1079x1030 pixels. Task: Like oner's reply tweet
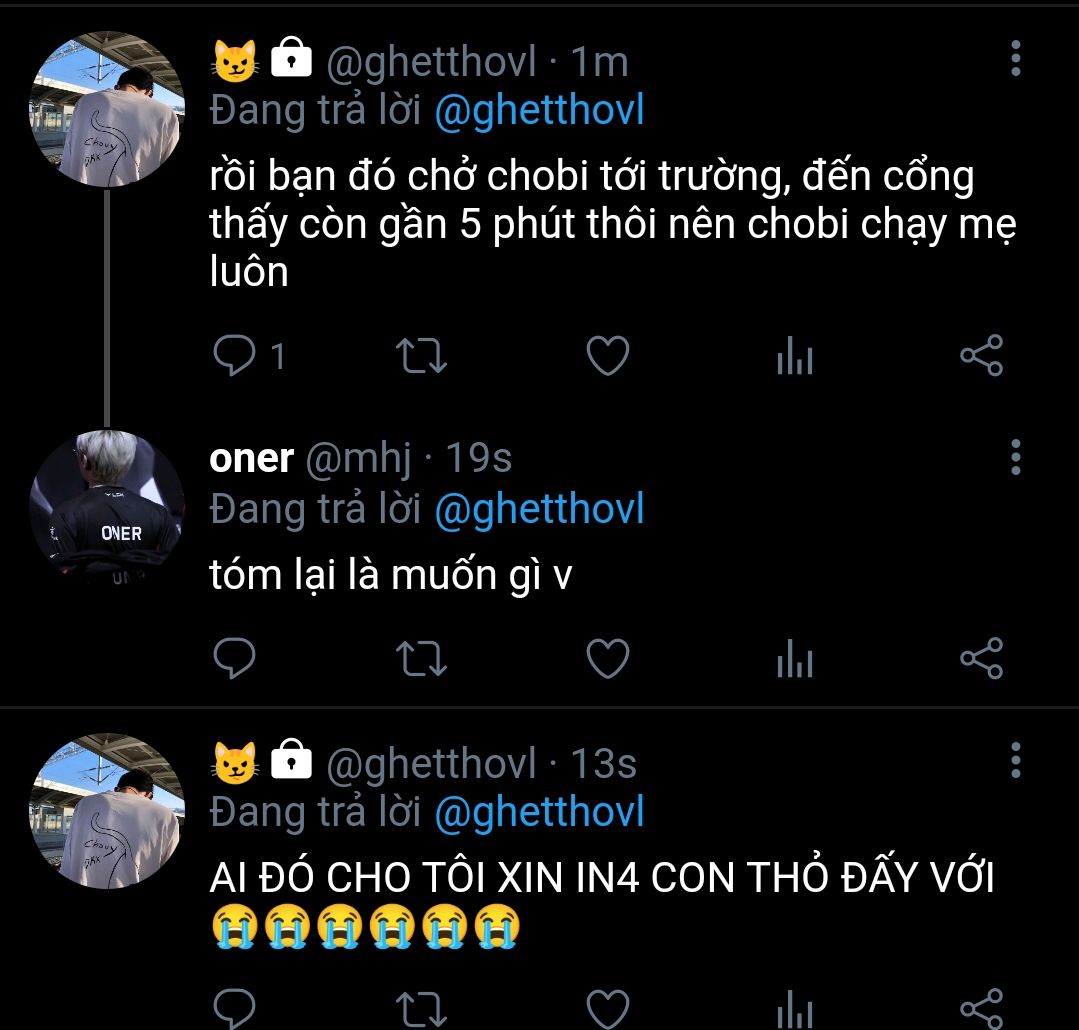(x=607, y=659)
